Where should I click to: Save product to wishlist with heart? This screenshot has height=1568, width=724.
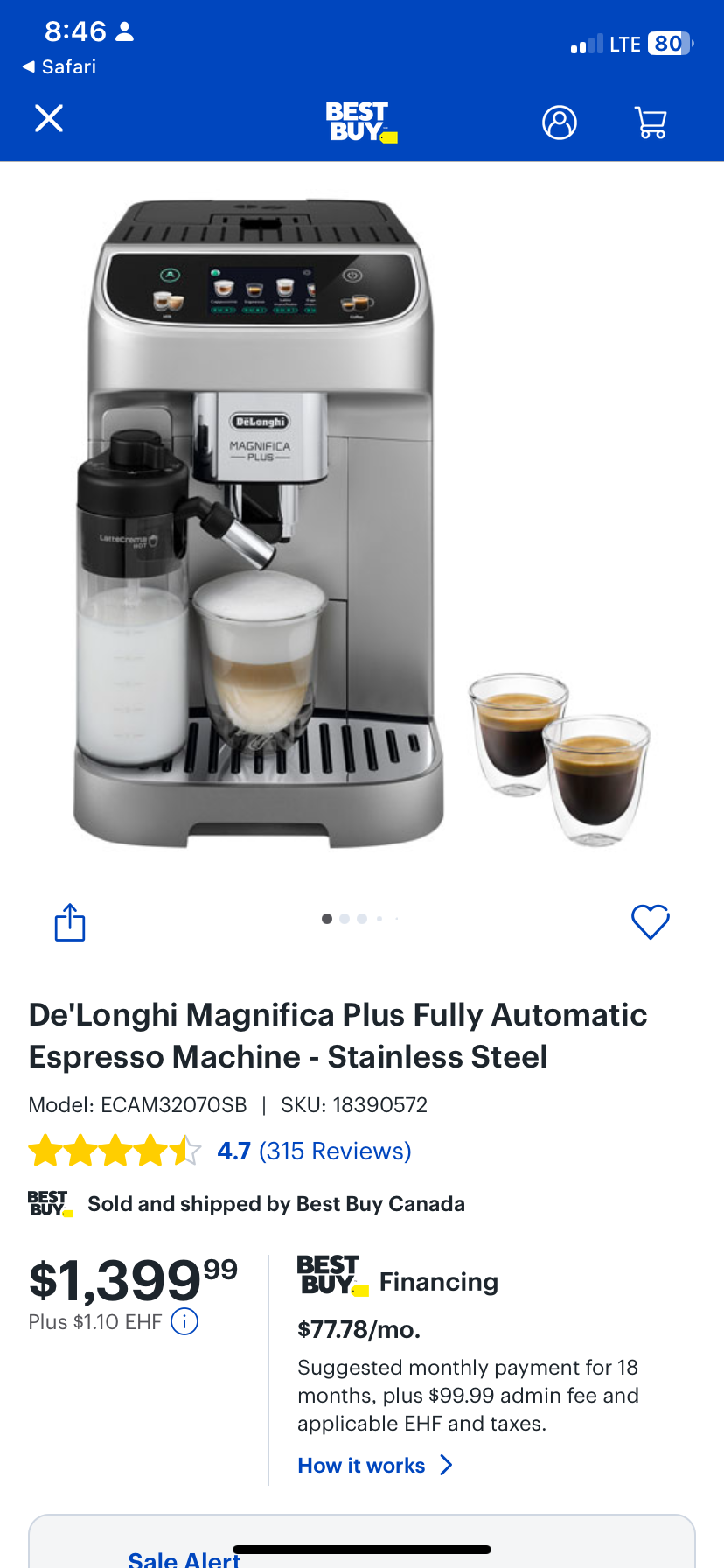(651, 921)
